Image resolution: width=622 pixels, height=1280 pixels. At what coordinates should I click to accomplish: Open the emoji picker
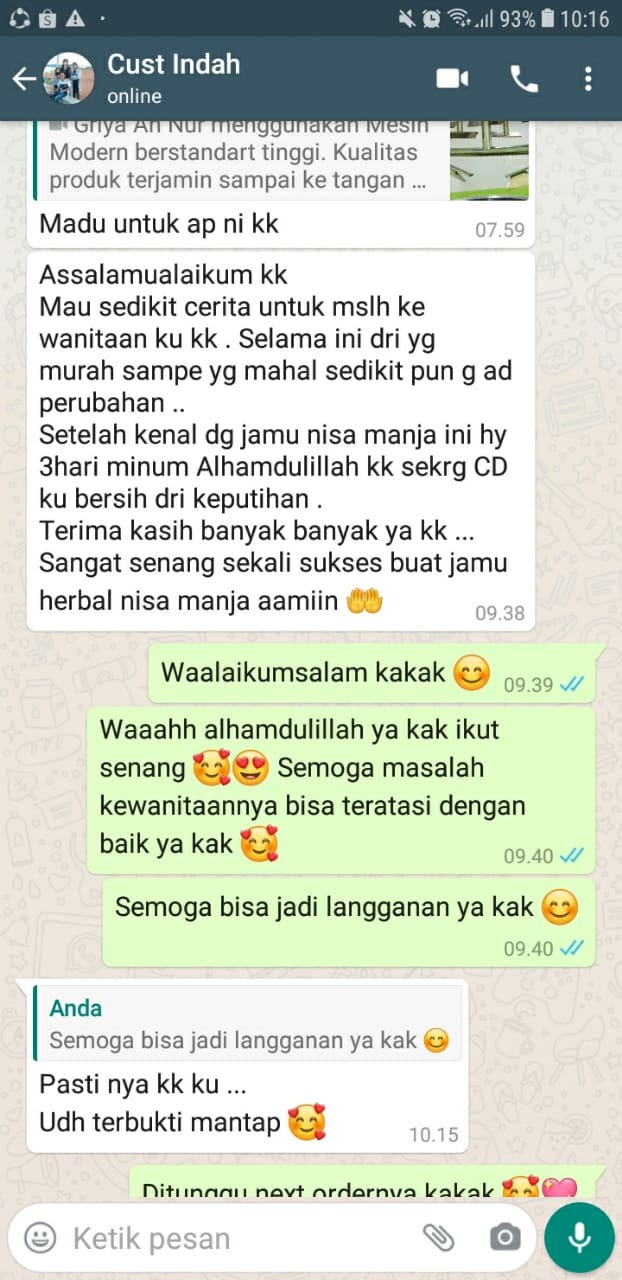(40, 1238)
